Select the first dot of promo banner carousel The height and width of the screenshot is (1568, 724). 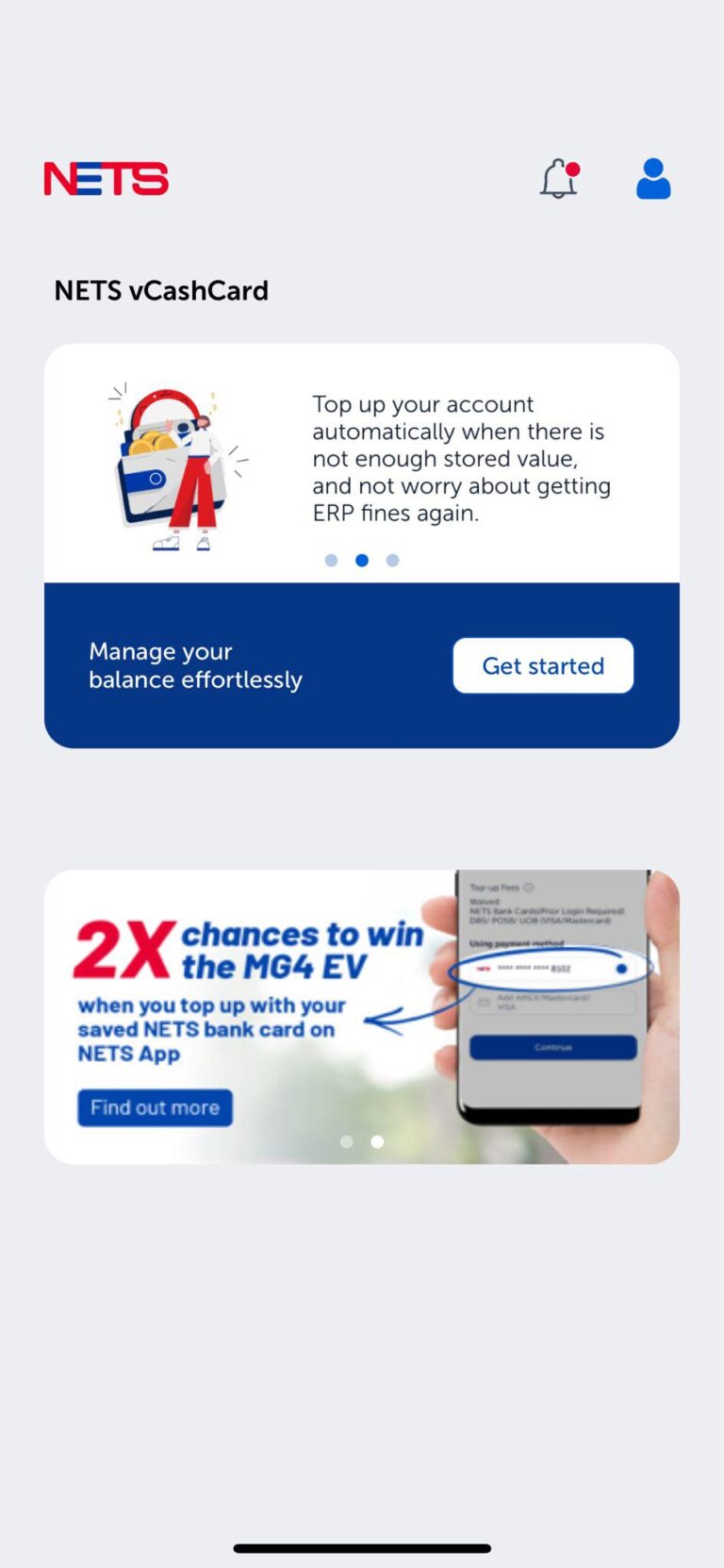click(x=347, y=1142)
